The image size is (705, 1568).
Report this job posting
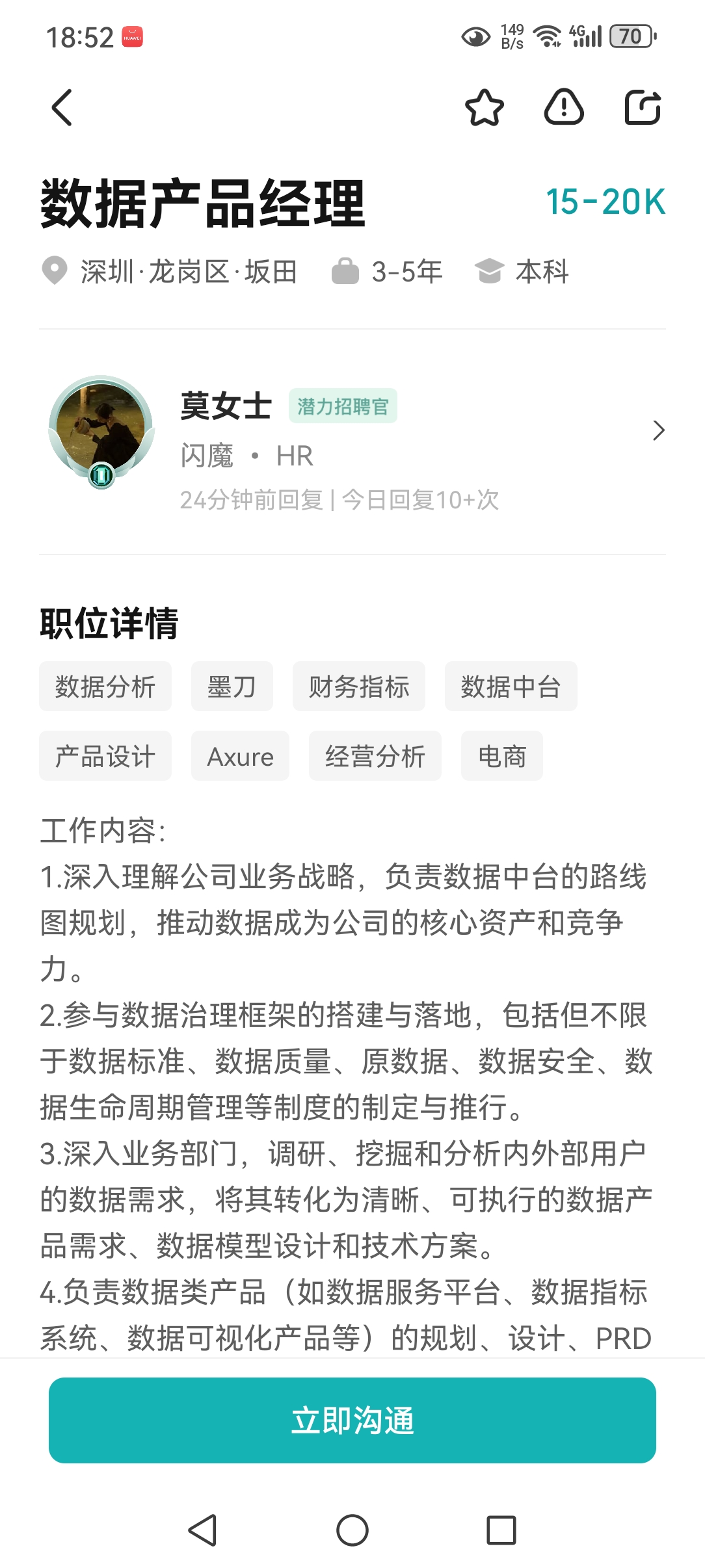[563, 107]
